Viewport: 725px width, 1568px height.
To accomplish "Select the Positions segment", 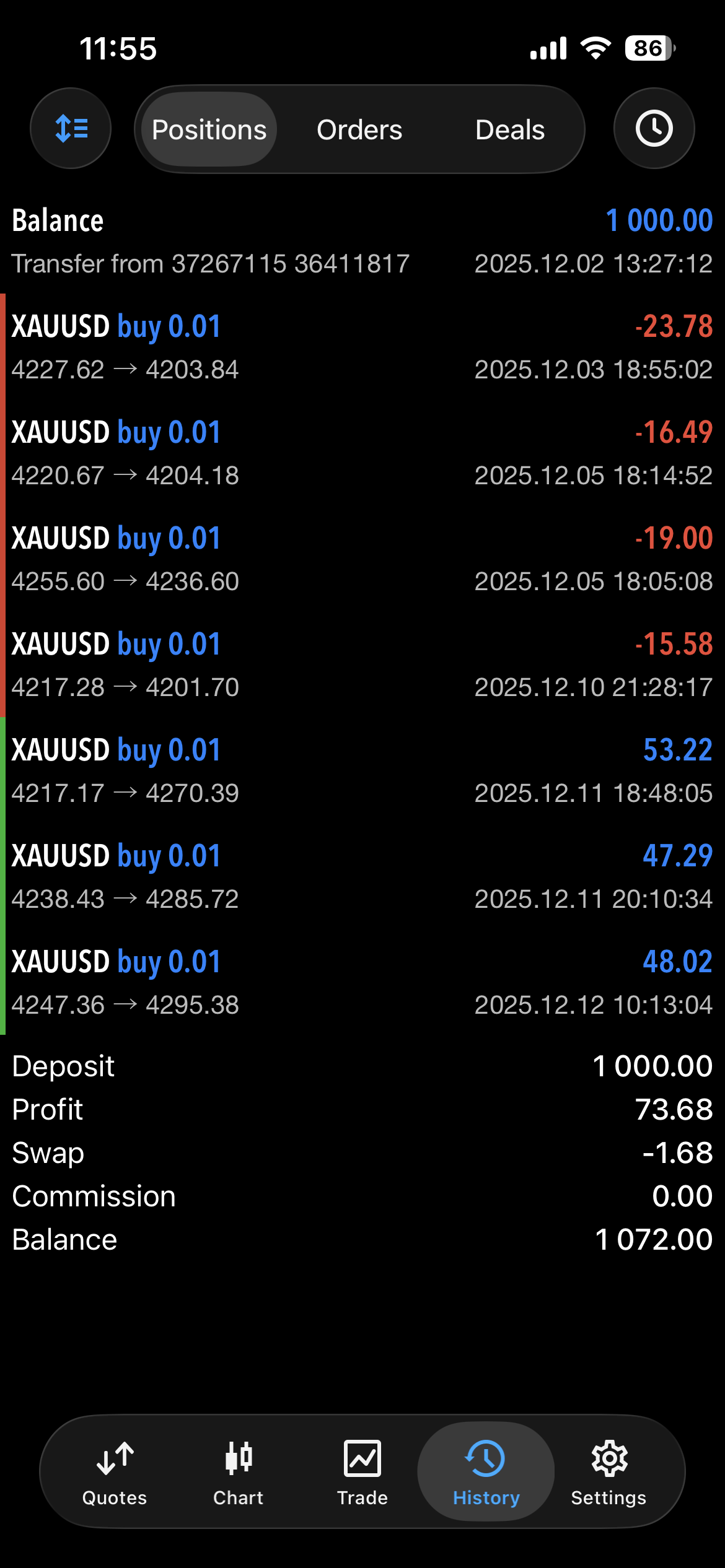I will (209, 130).
